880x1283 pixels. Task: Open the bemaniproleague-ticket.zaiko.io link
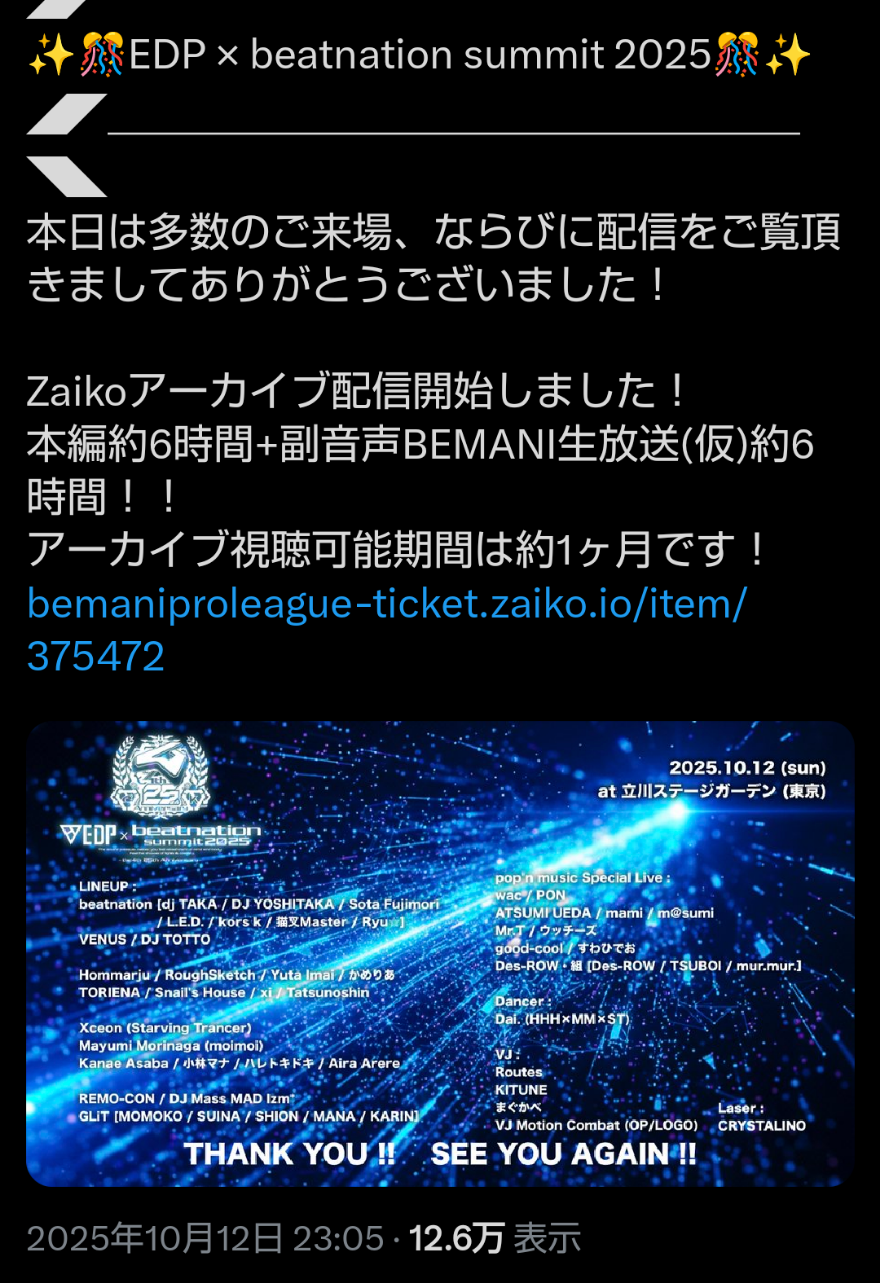385,606
